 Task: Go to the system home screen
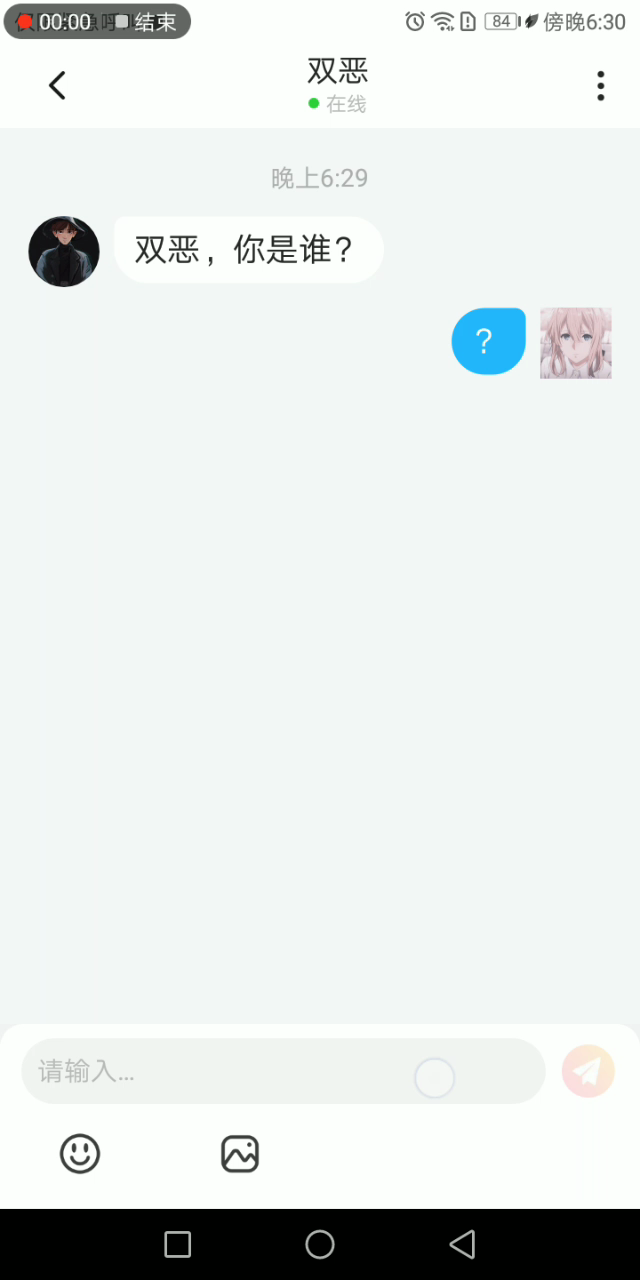(320, 1244)
